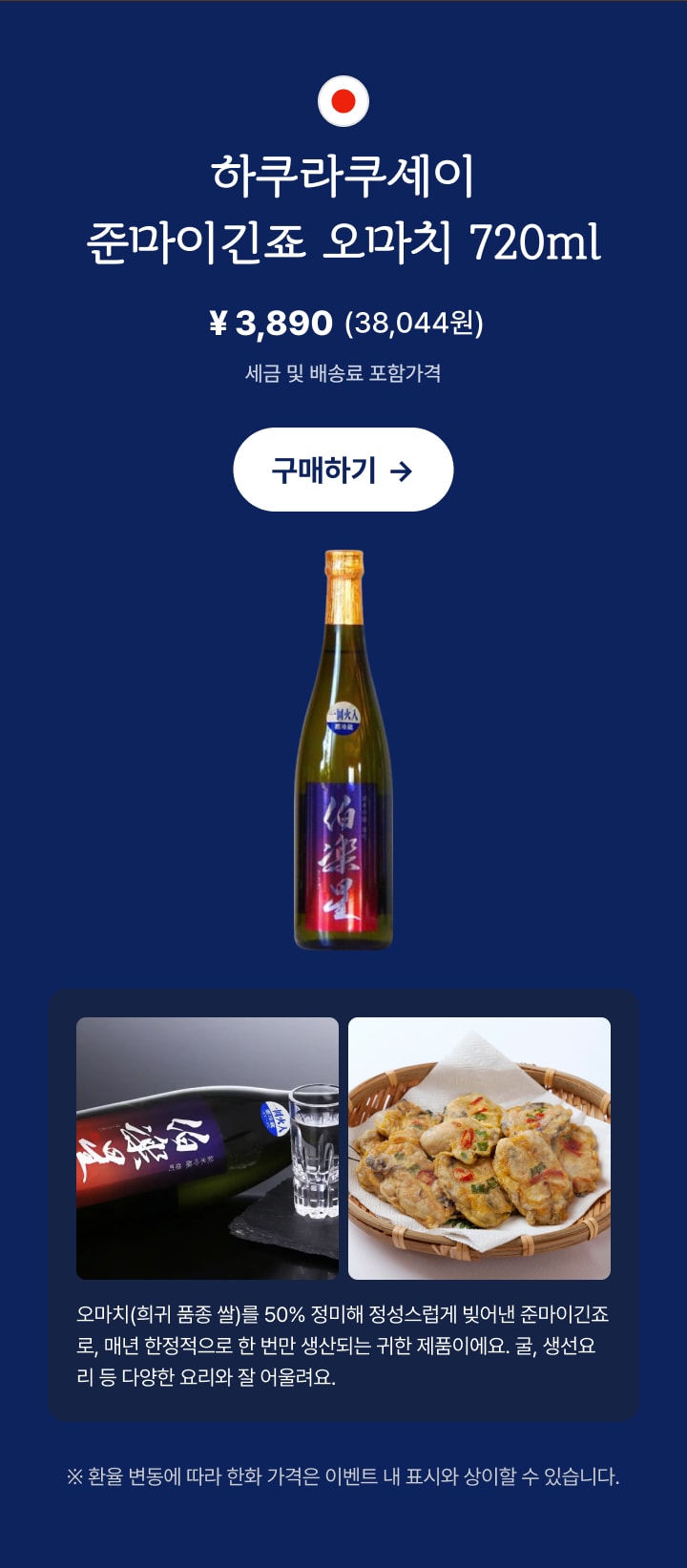Tap the 구매하기 purchase button
This screenshot has width=687, height=1568.
click(343, 470)
